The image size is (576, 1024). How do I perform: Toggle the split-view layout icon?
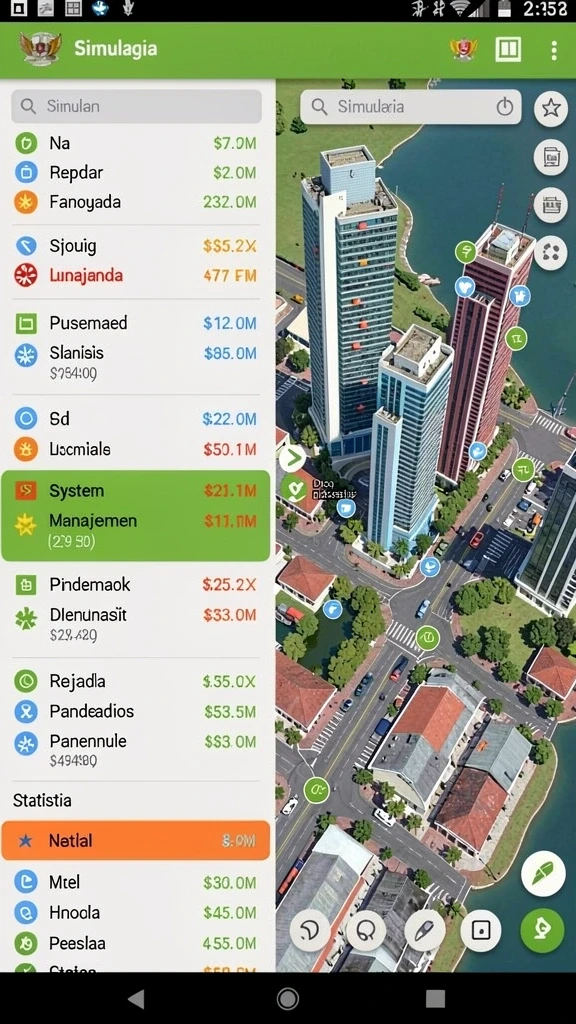tap(508, 50)
